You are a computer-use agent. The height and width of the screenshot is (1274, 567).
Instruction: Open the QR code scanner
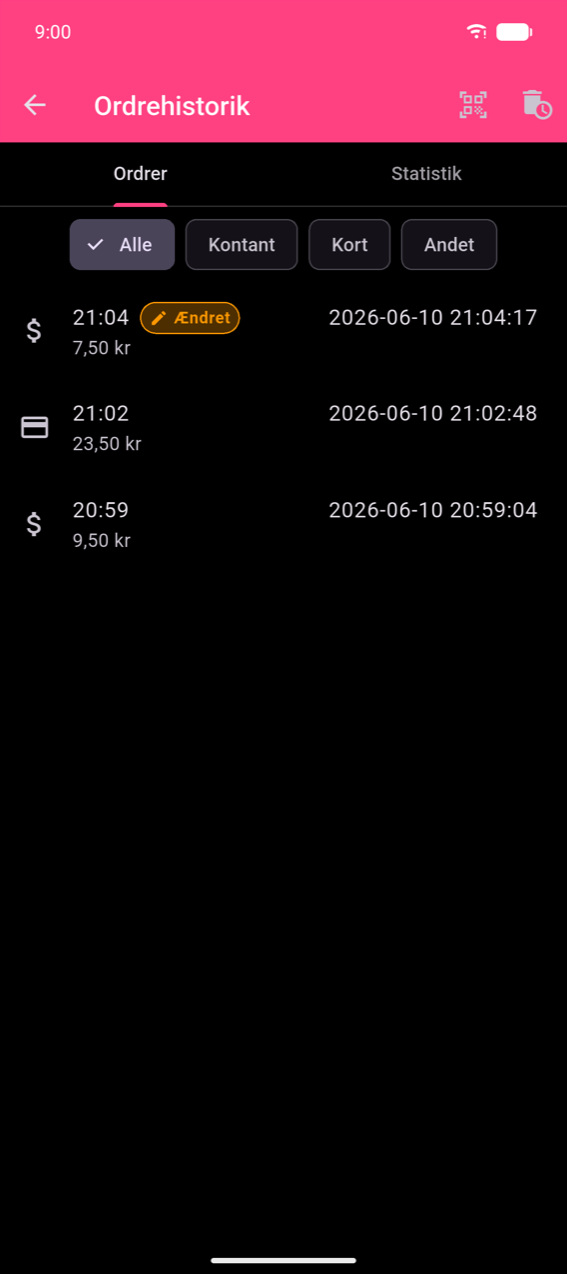pos(473,105)
